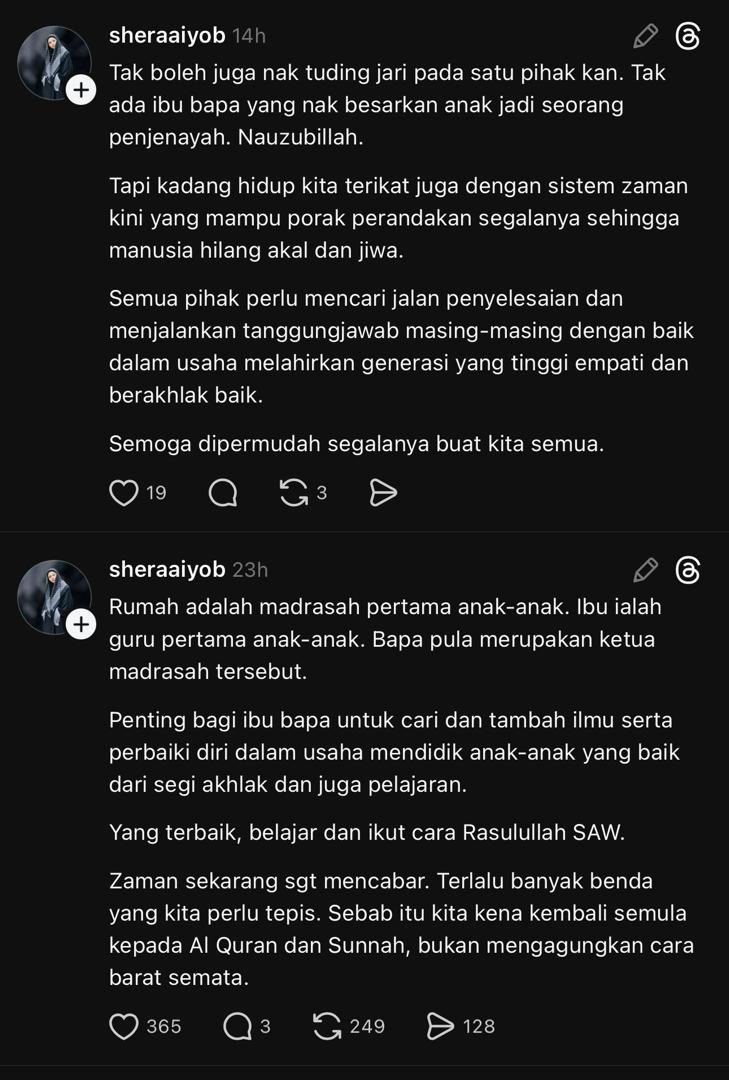729x1080 pixels.
Task: Reply to the 14h post by sheraaiyob
Action: click(x=223, y=493)
